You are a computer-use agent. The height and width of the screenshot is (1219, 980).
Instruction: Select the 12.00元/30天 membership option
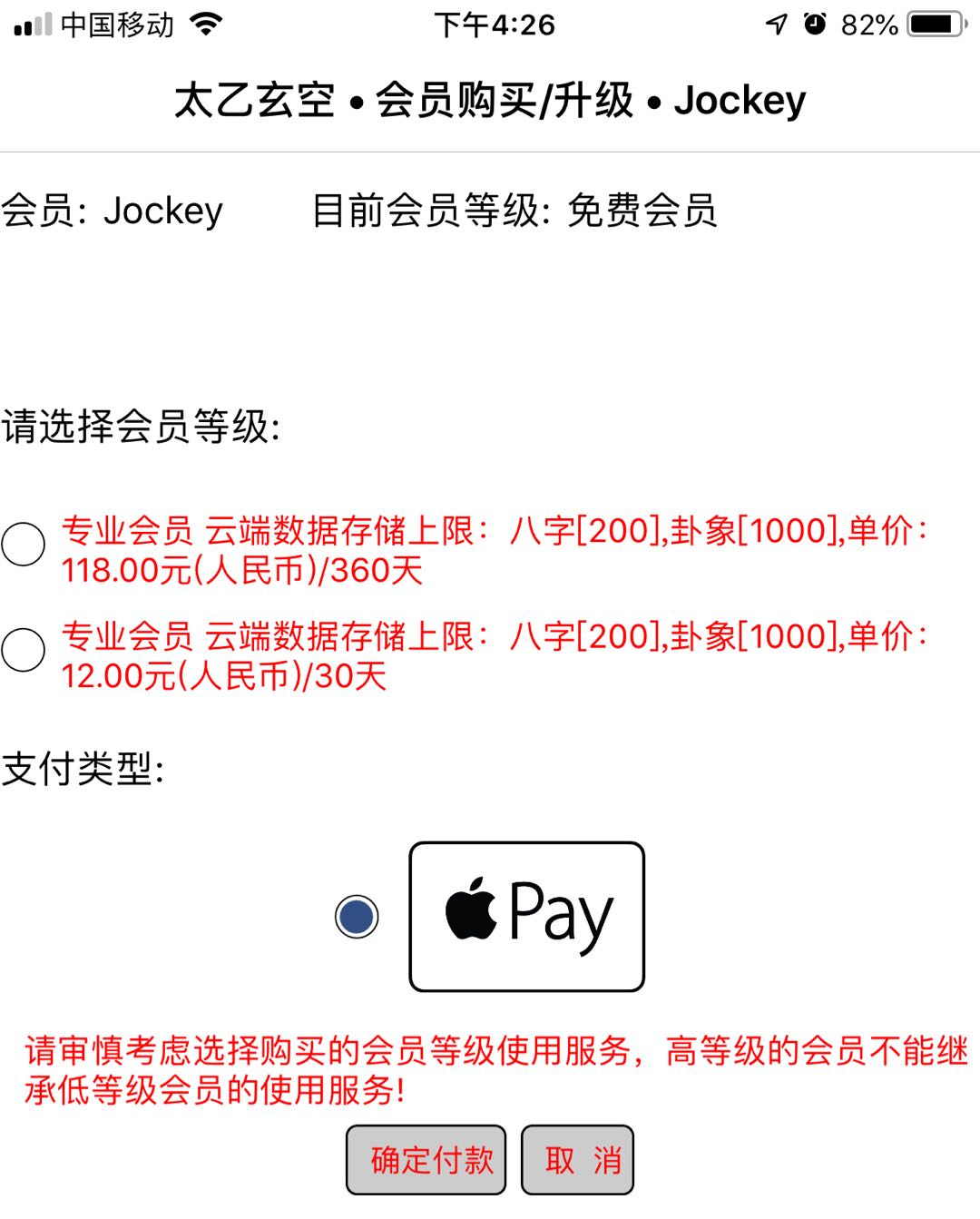click(x=24, y=650)
